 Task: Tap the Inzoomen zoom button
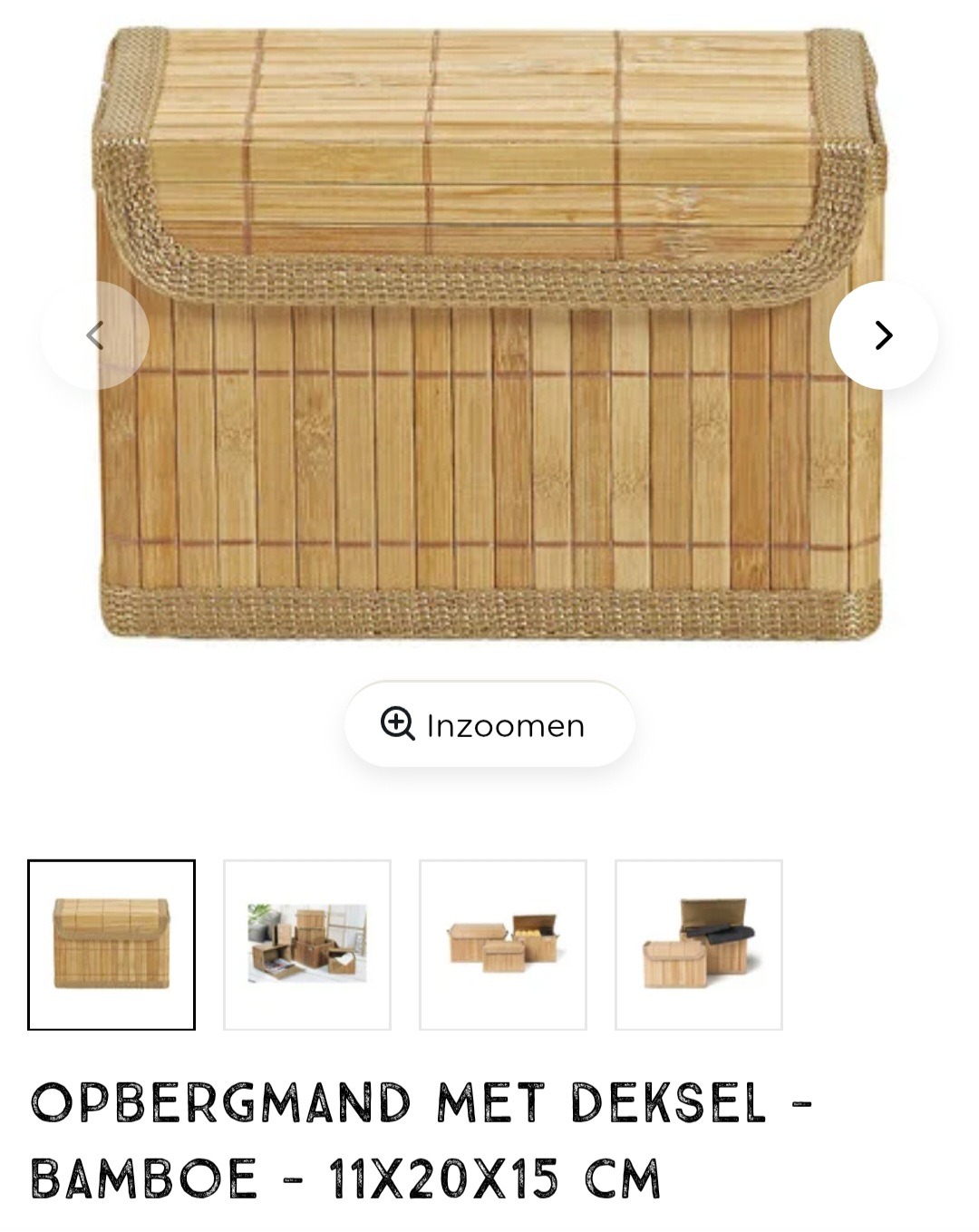489,724
